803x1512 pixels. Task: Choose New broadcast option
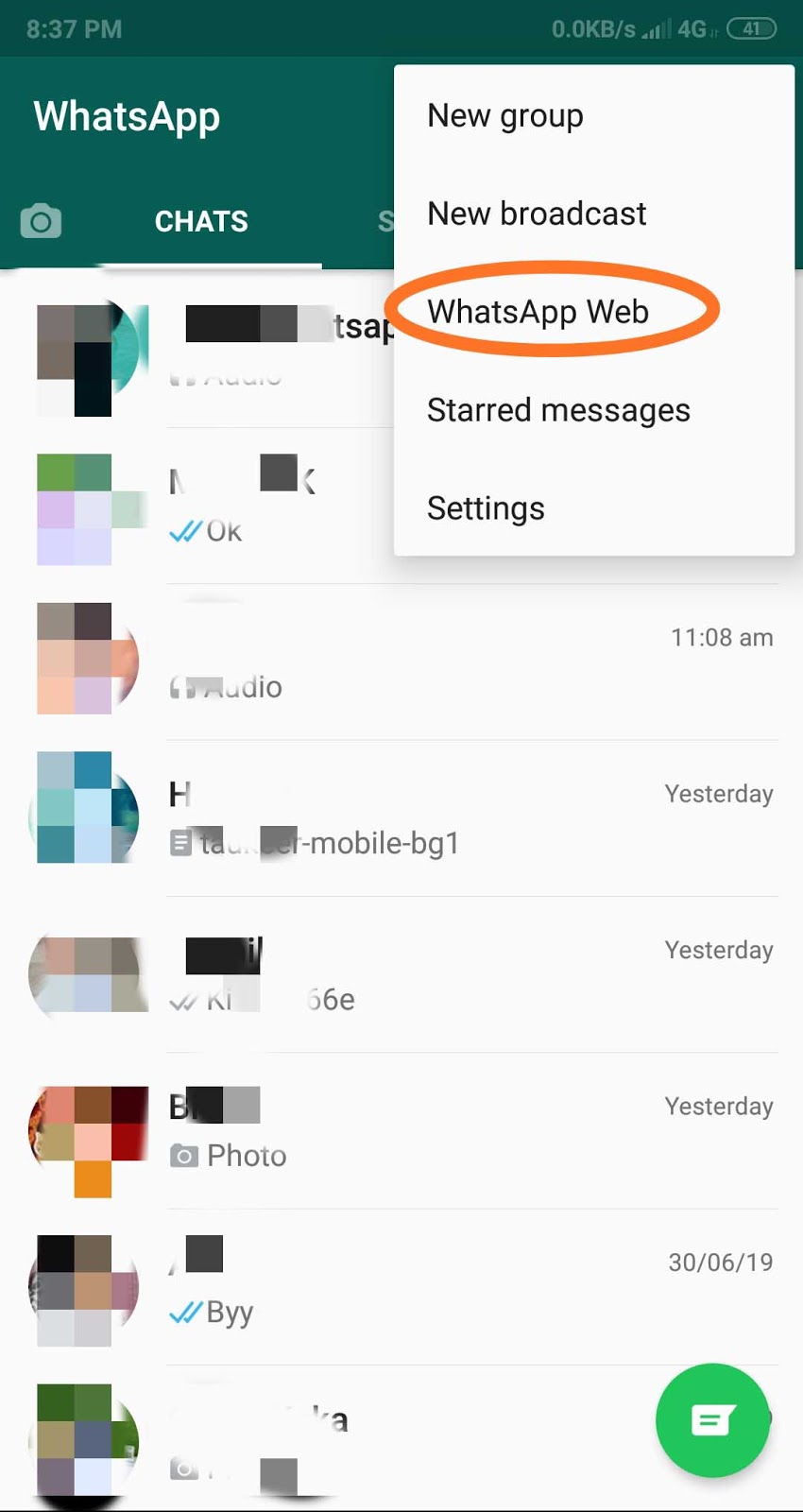[537, 215]
